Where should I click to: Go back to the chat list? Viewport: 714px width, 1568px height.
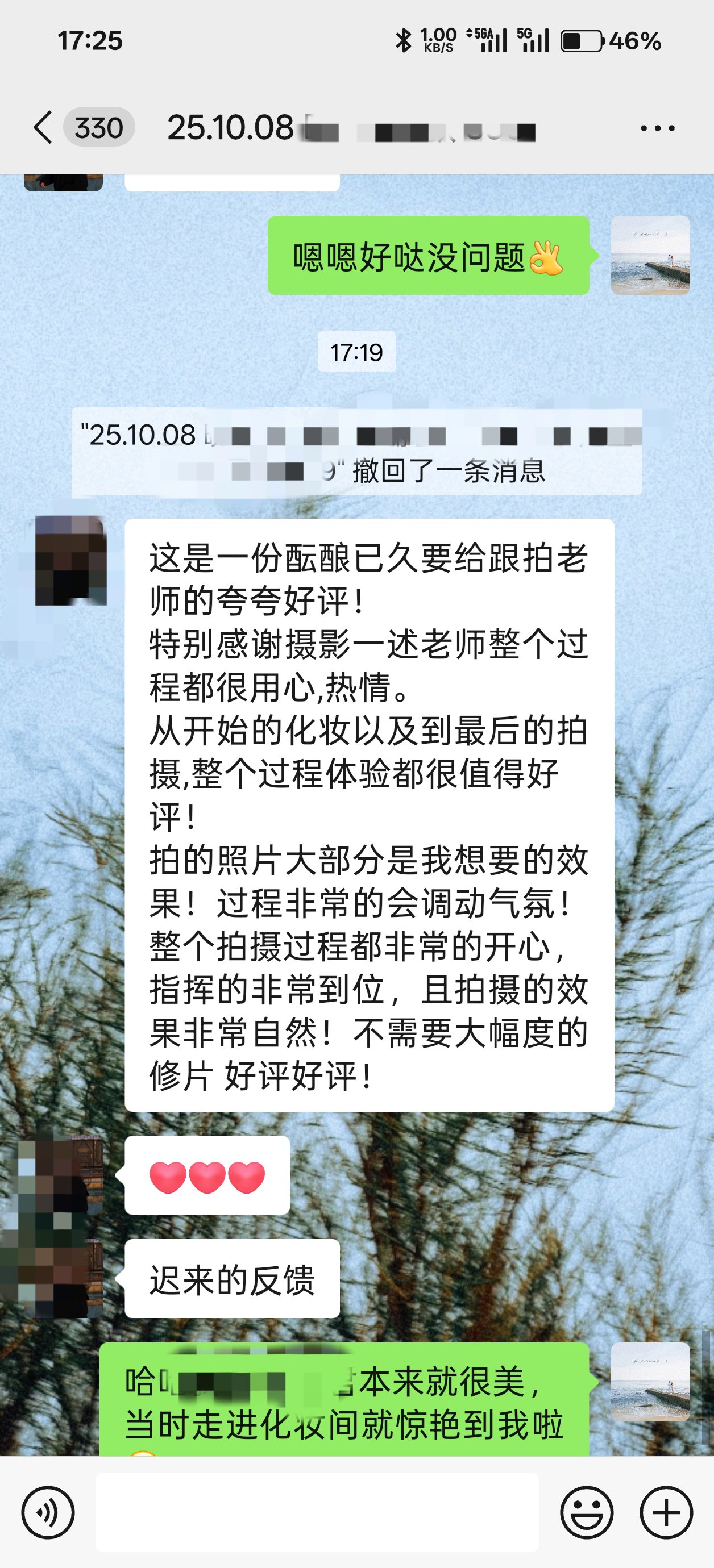tap(44, 128)
